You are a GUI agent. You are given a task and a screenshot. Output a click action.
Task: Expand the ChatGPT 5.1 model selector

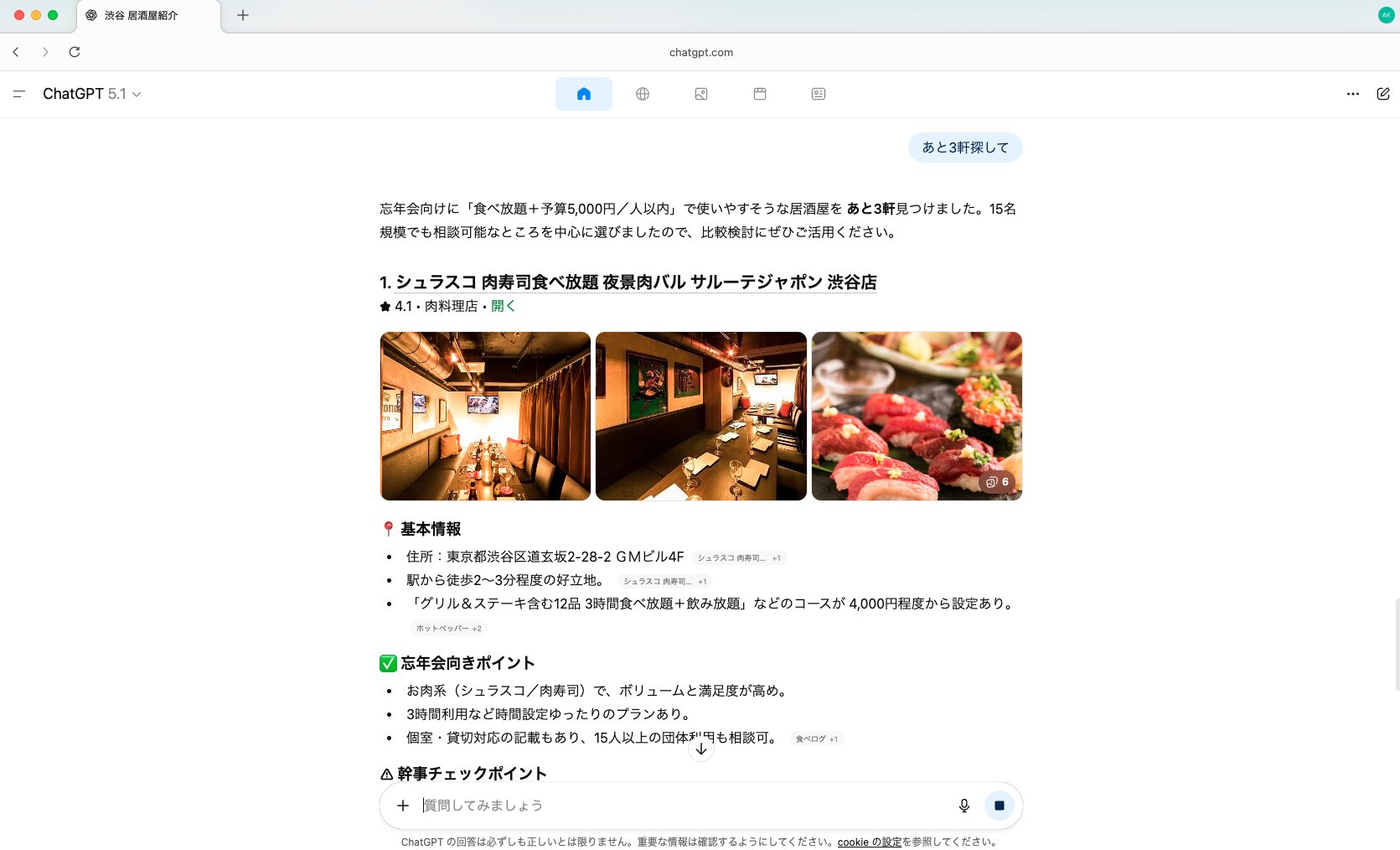[x=91, y=94]
